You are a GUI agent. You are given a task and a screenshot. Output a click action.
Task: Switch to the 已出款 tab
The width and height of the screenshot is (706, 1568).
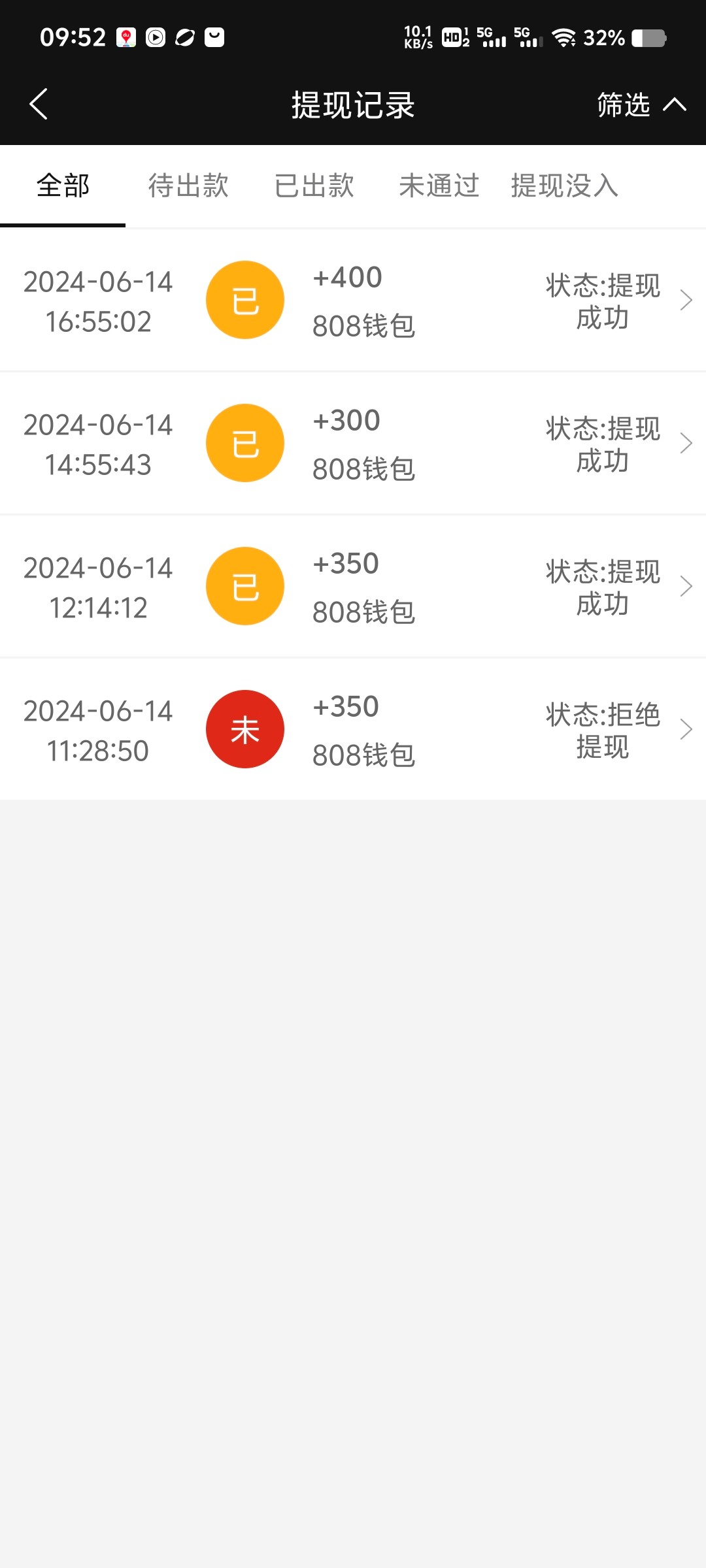(x=314, y=186)
